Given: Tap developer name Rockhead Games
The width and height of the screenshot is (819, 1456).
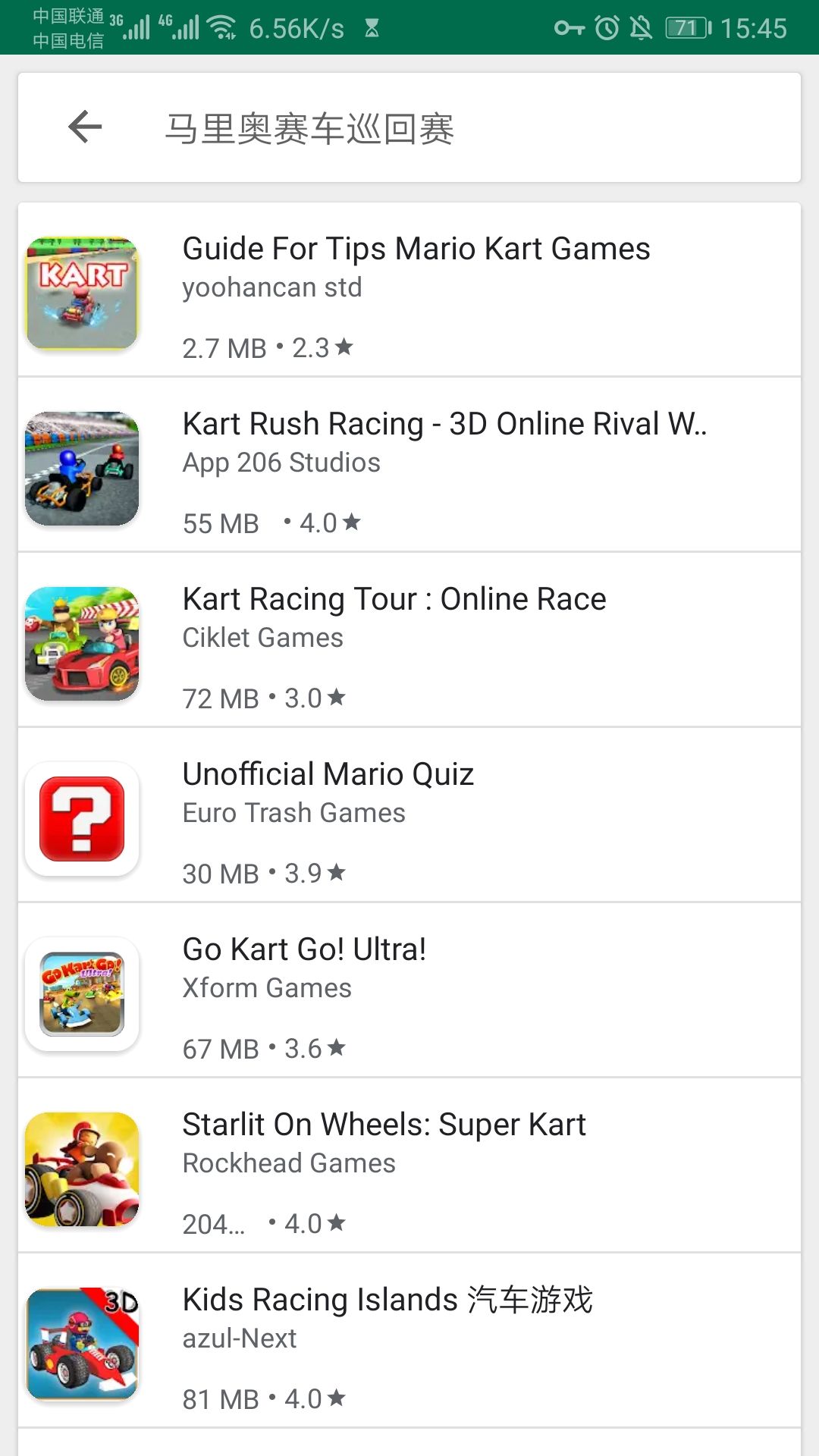Looking at the screenshot, I should click(287, 1163).
